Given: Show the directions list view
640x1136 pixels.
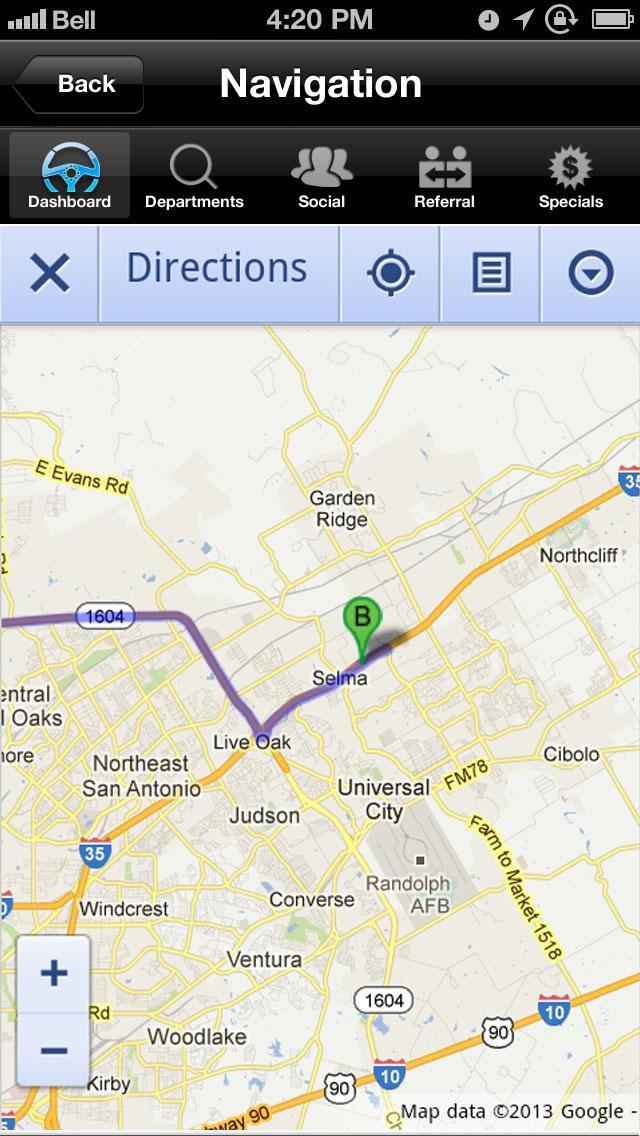Looking at the screenshot, I should click(x=490, y=273).
